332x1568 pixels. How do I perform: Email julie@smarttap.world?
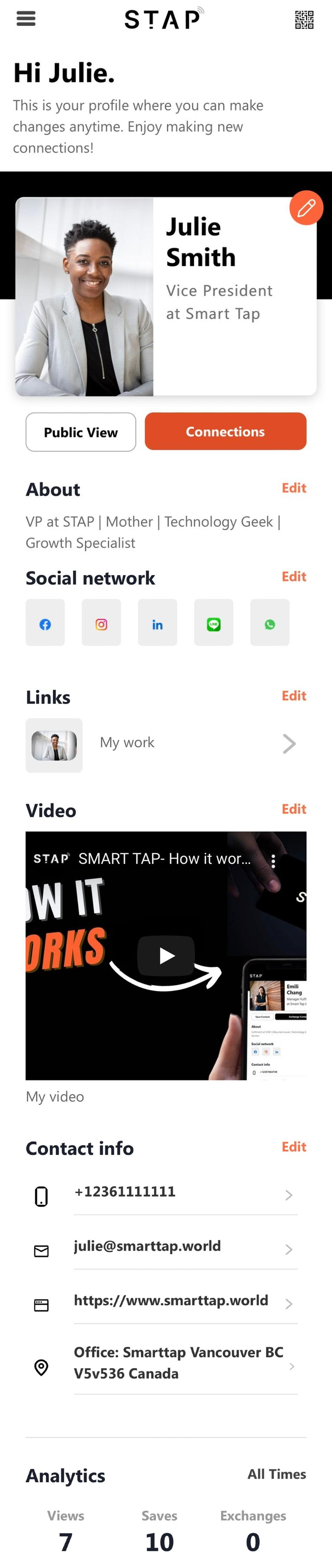[x=183, y=1247]
